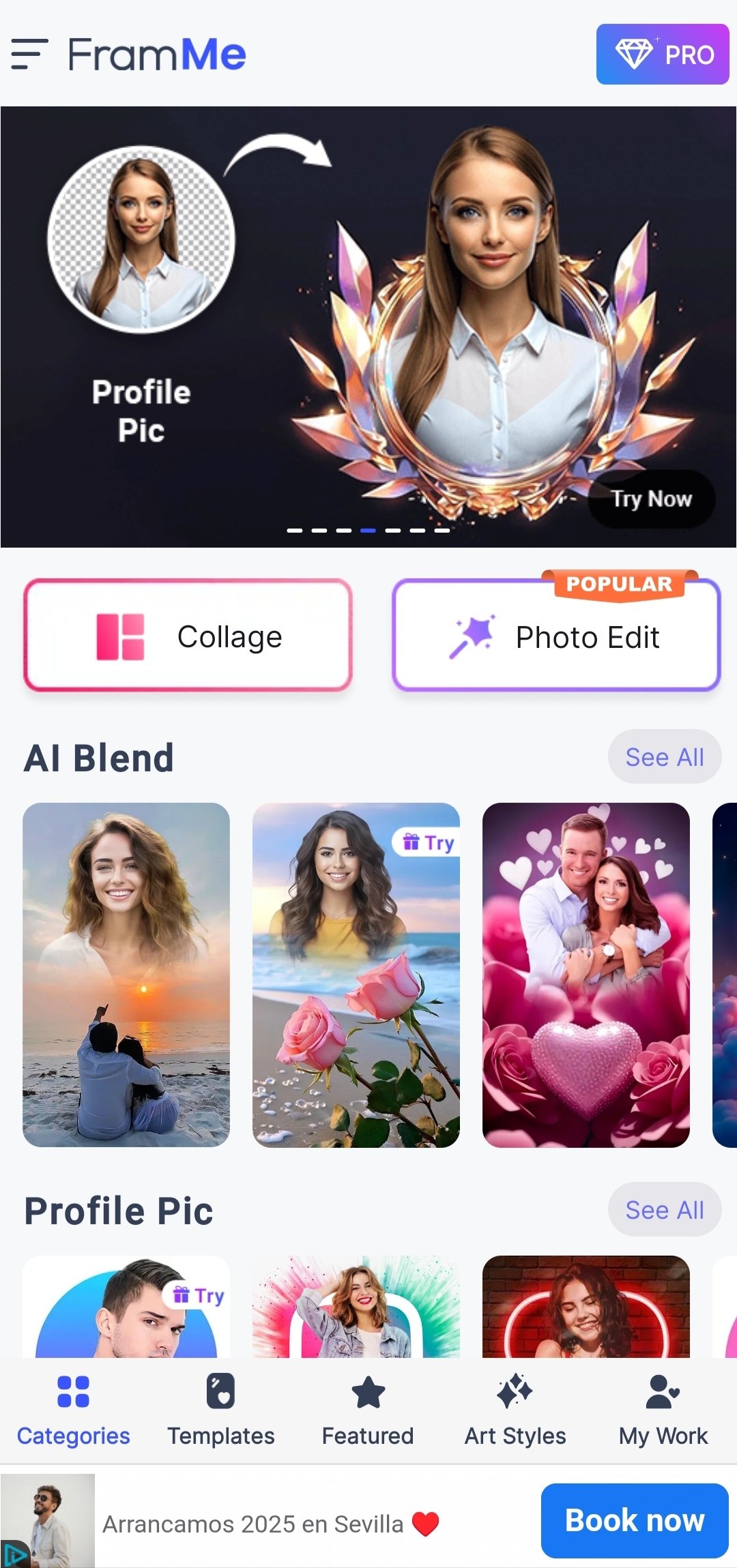Screen dimensions: 737x1568
Task: Switch to the Art Styles tab
Action: [515, 1410]
